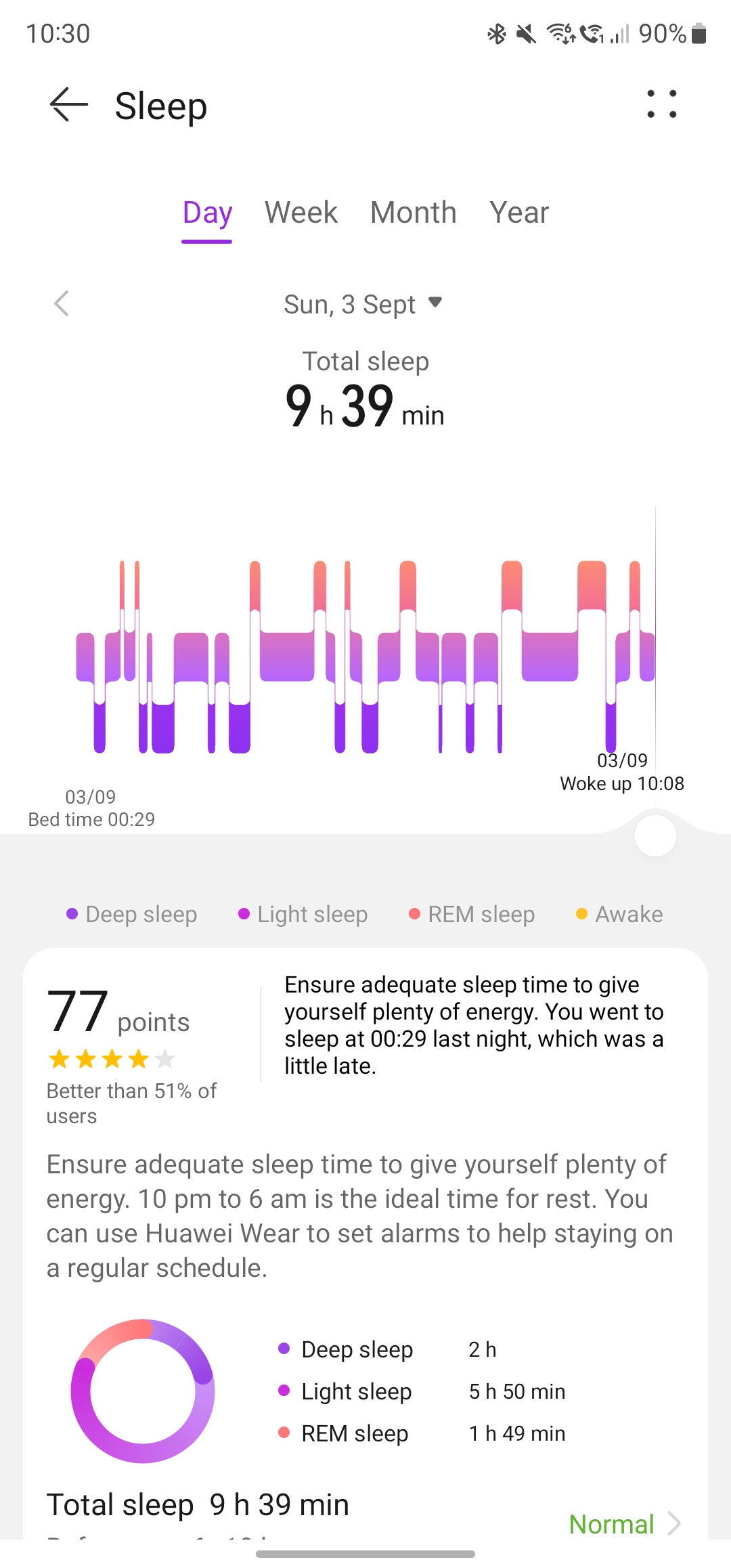Go back from the Sleep screen
731x1568 pixels.
69,105
